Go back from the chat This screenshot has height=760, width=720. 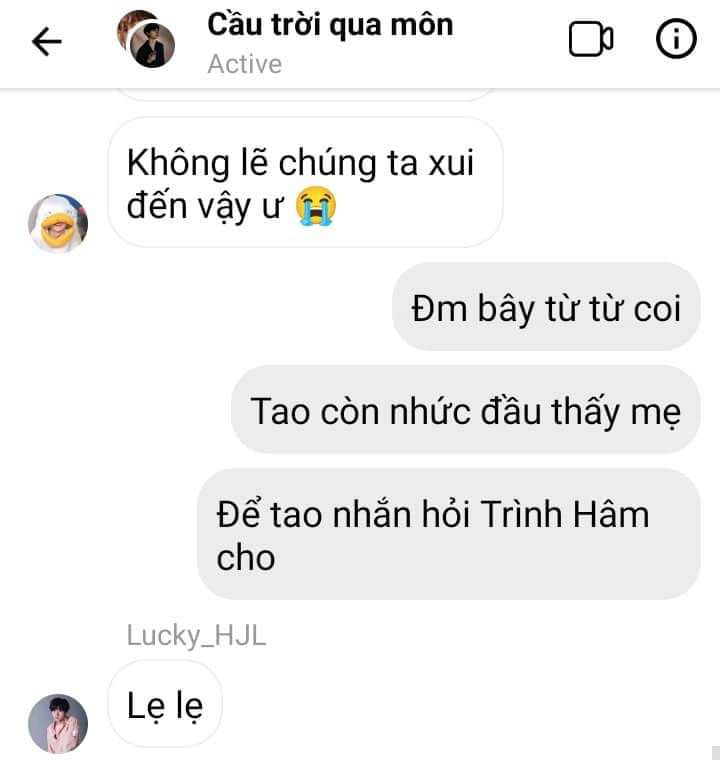pos(47,41)
